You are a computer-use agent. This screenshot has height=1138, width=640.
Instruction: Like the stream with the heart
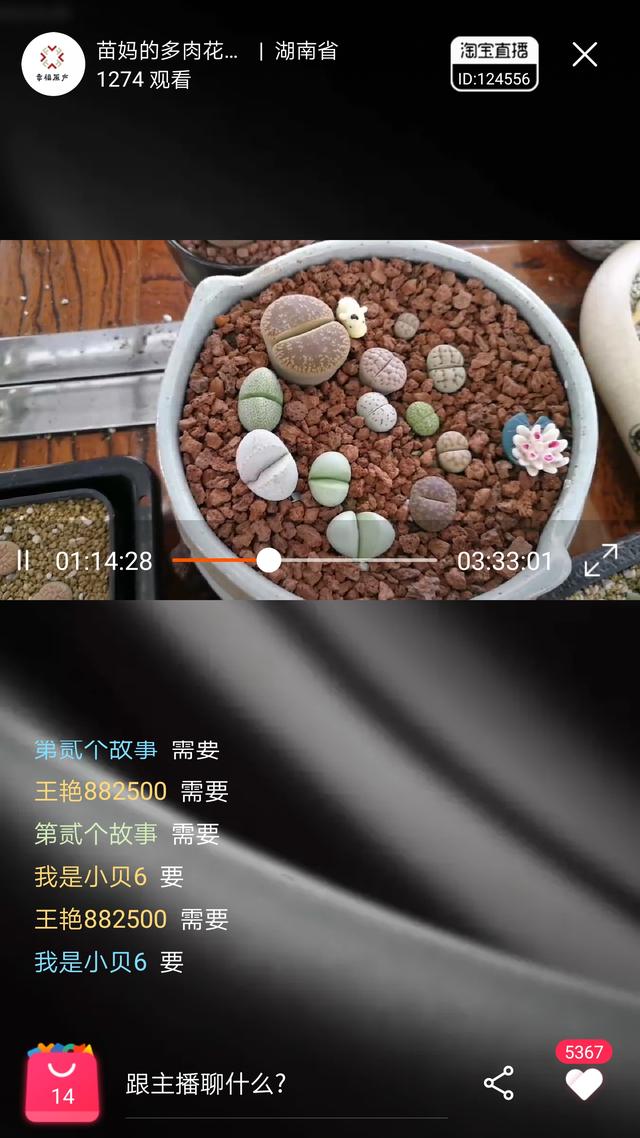[x=584, y=1084]
